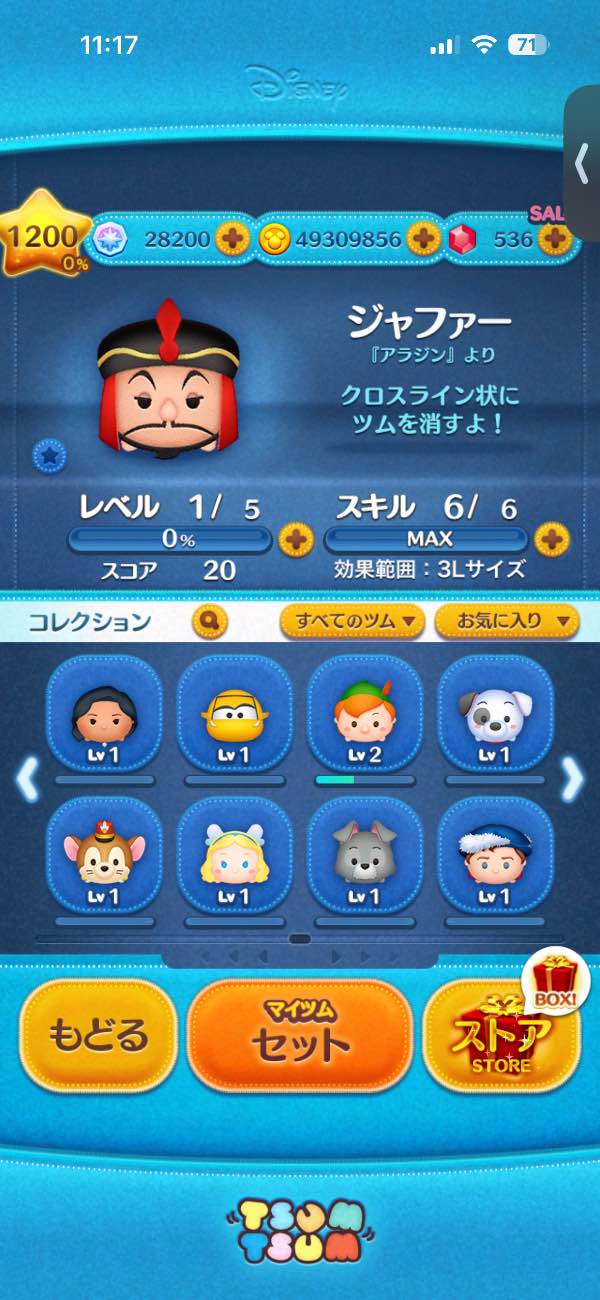
Task: Tap the もどる back button
Action: pos(97,1035)
